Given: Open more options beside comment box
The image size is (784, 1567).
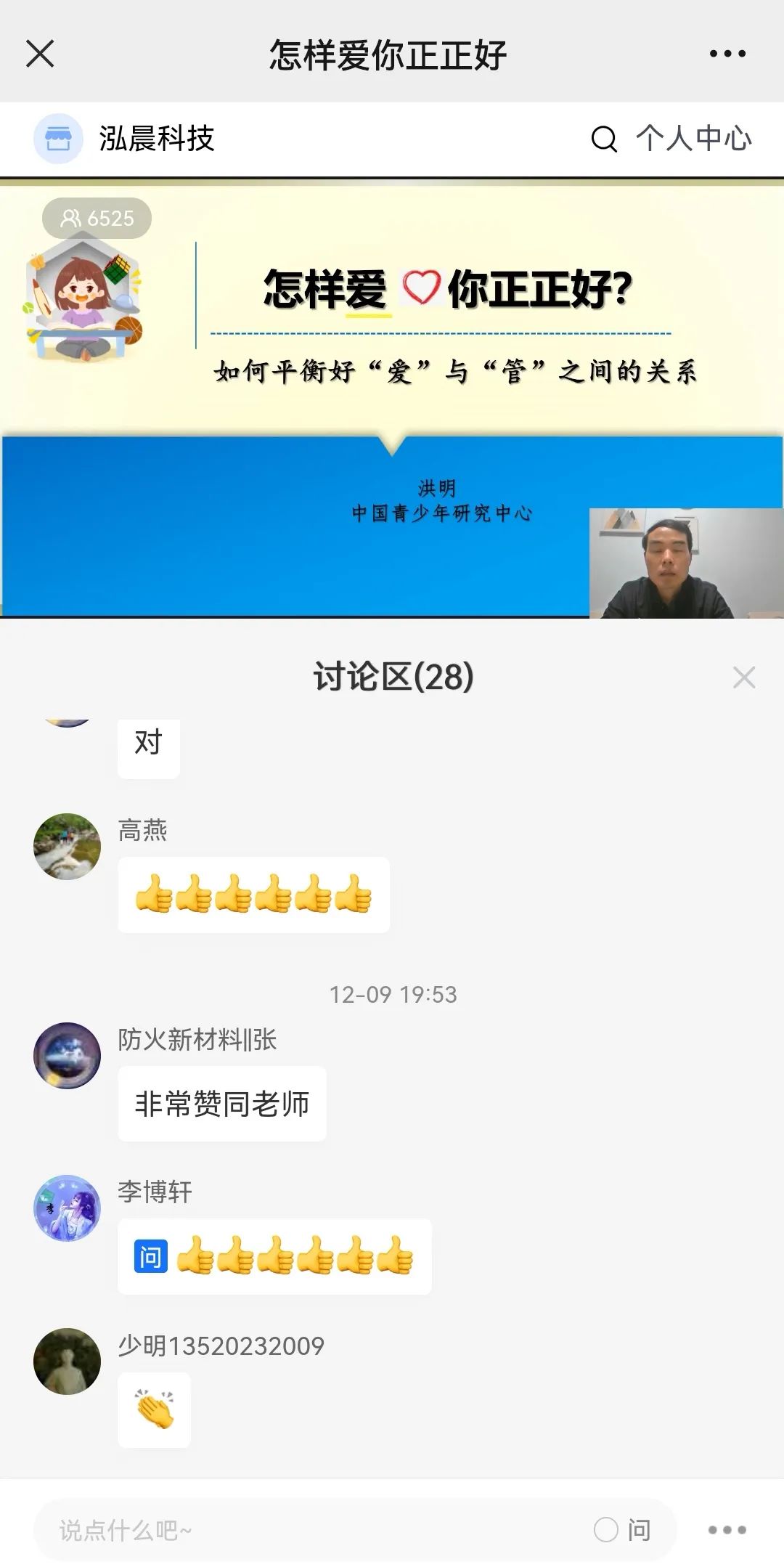Looking at the screenshot, I should click(x=727, y=1530).
